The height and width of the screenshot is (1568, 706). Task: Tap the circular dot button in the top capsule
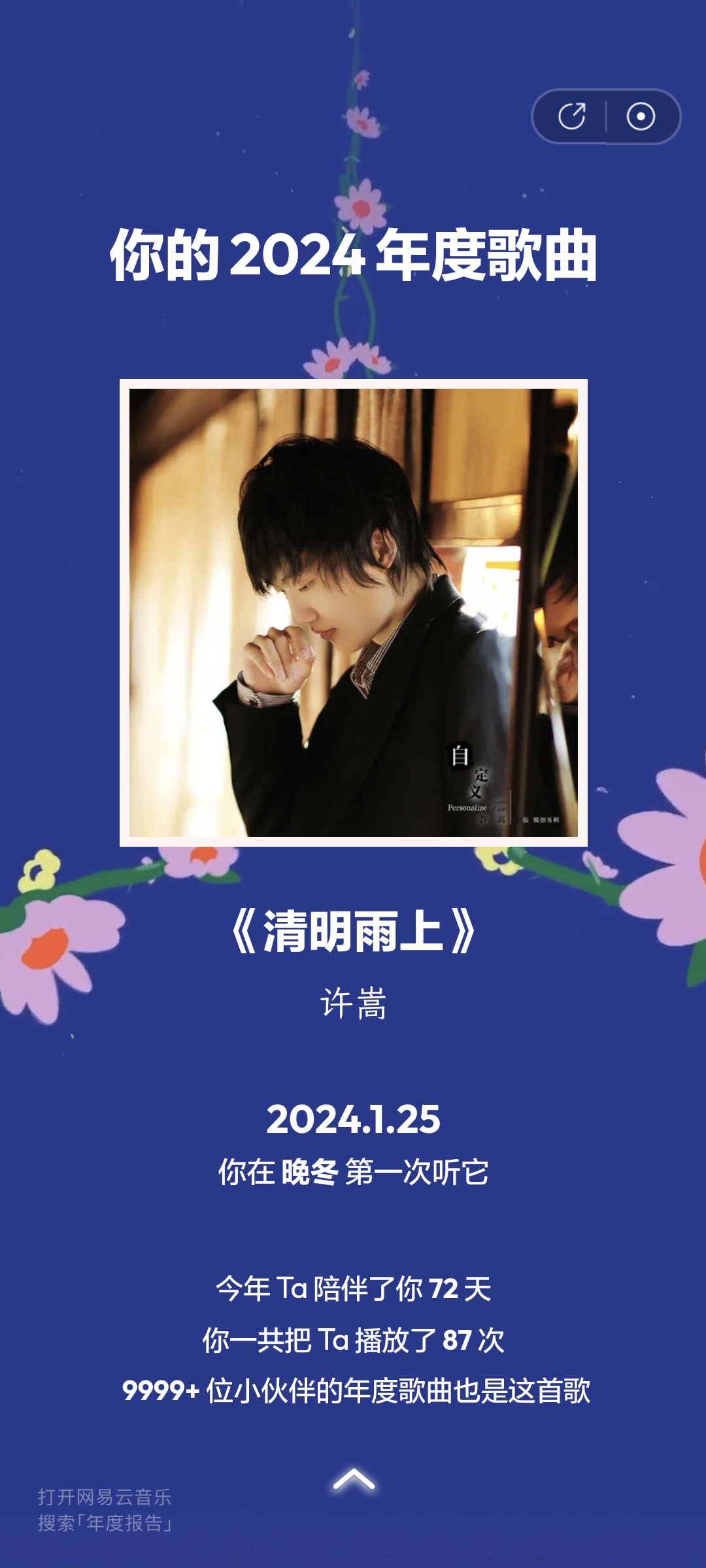641,117
